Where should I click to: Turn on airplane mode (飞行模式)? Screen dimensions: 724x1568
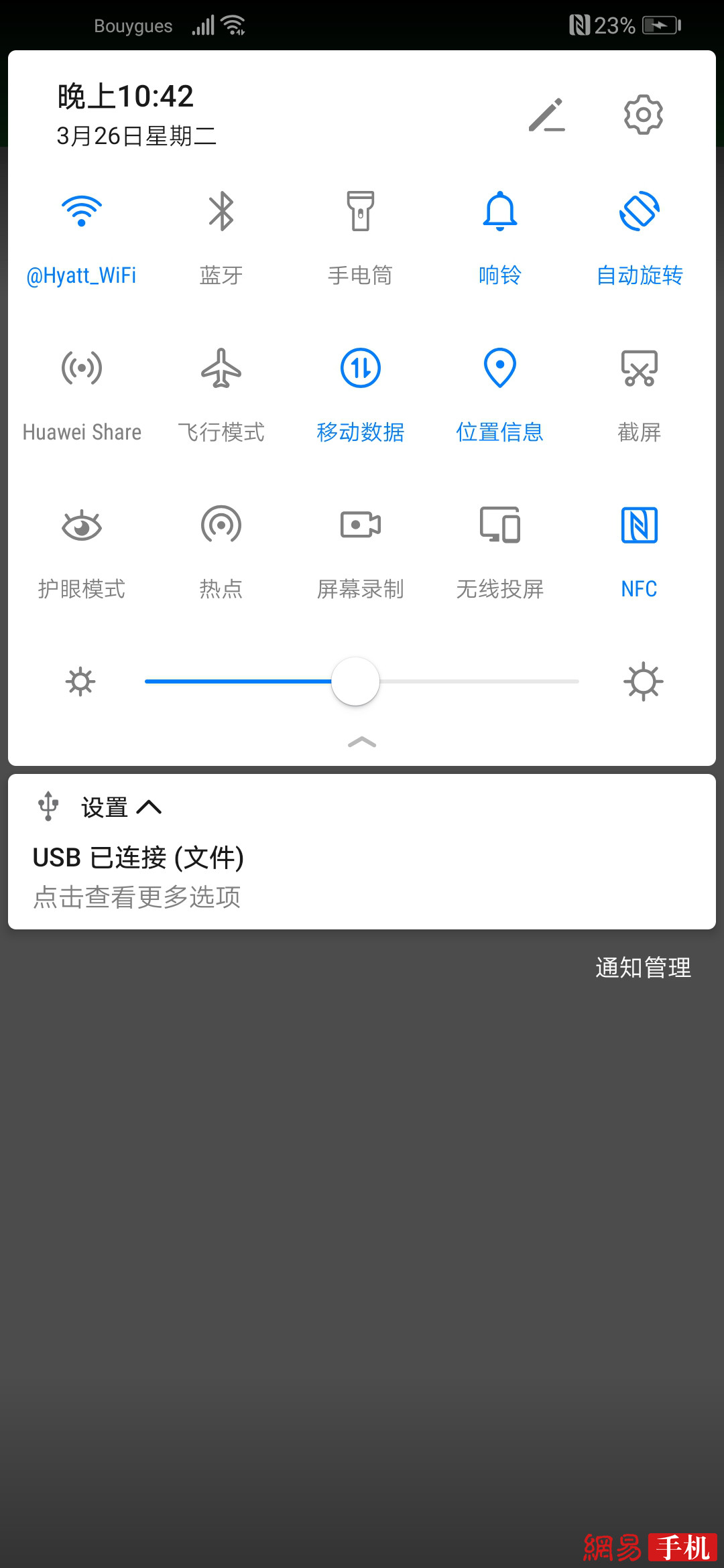tap(221, 369)
